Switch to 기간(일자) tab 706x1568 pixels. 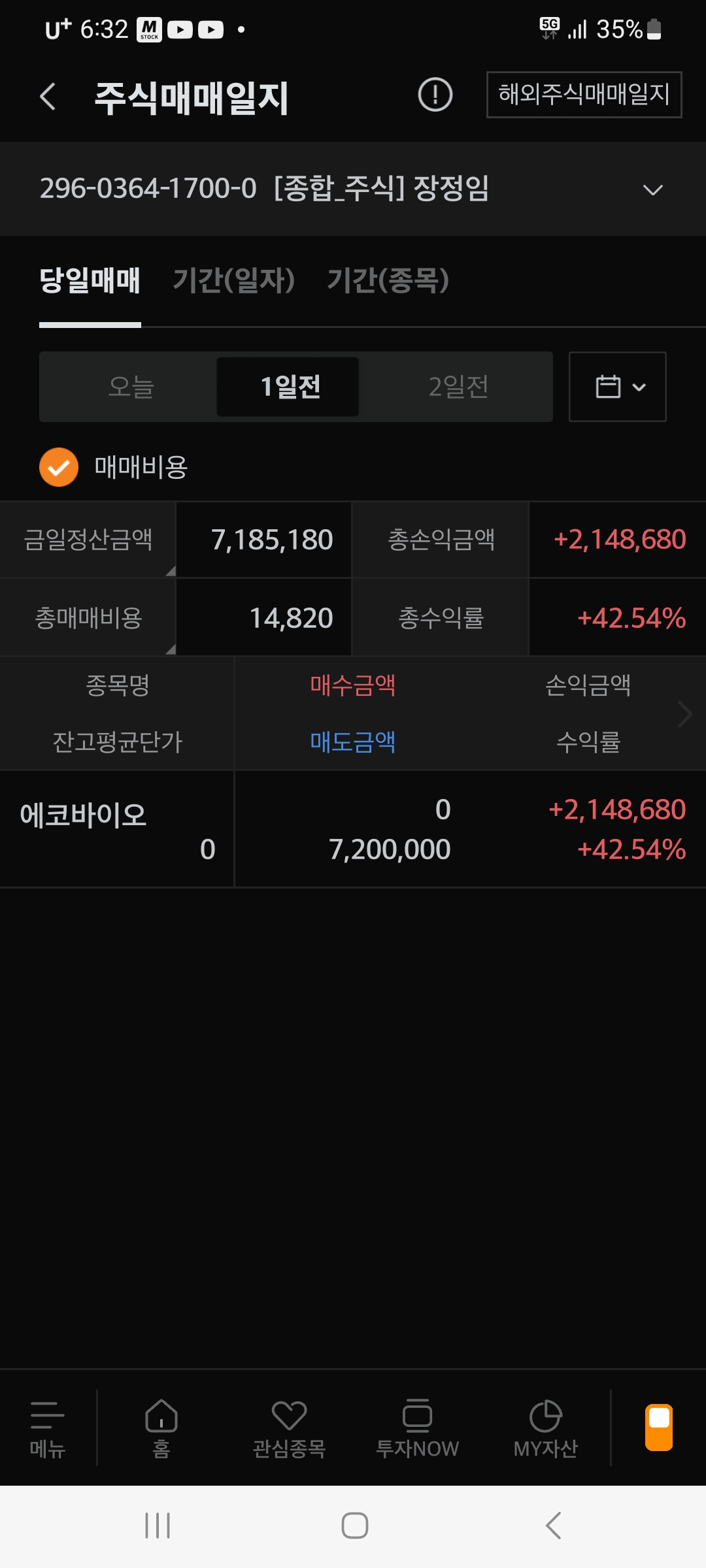233,280
